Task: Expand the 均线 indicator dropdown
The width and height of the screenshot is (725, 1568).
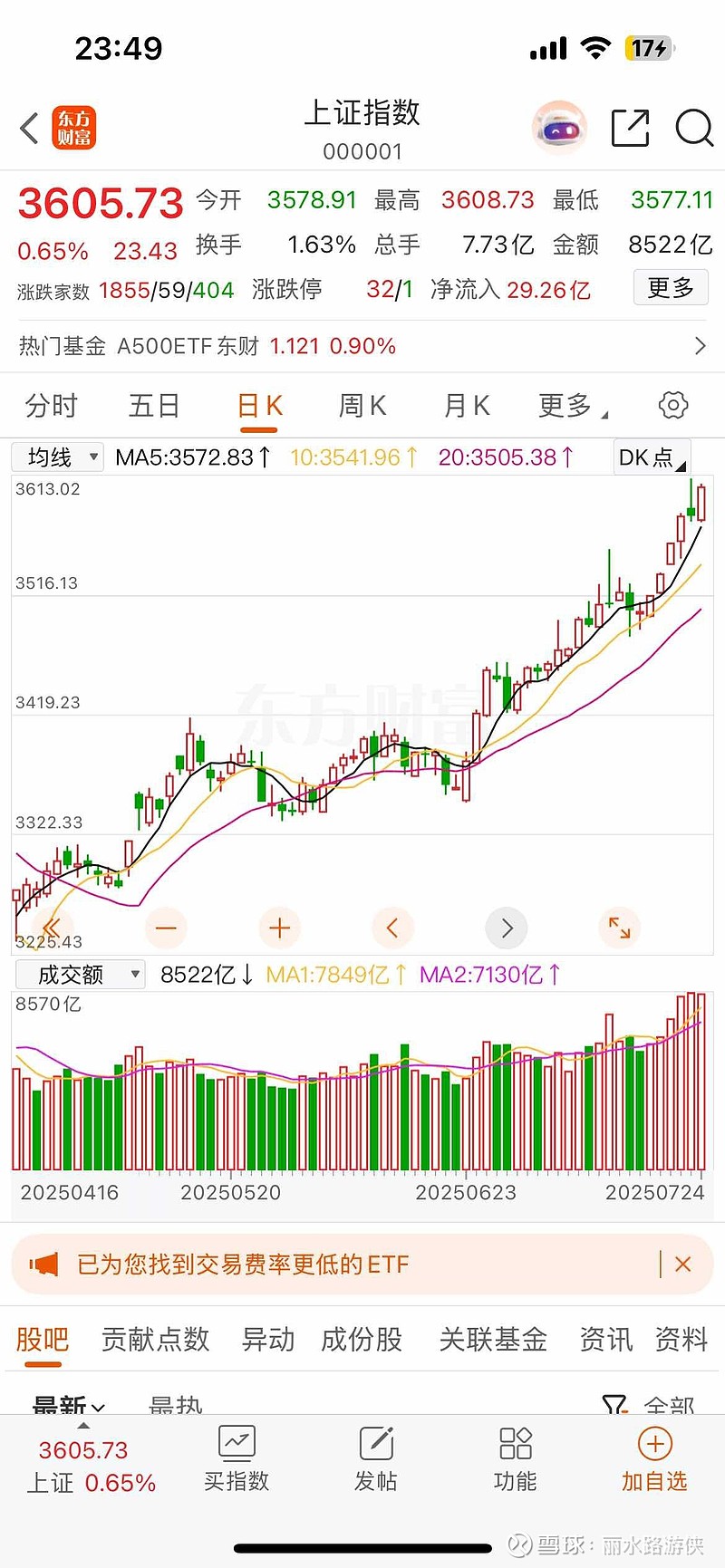Action: coord(58,457)
